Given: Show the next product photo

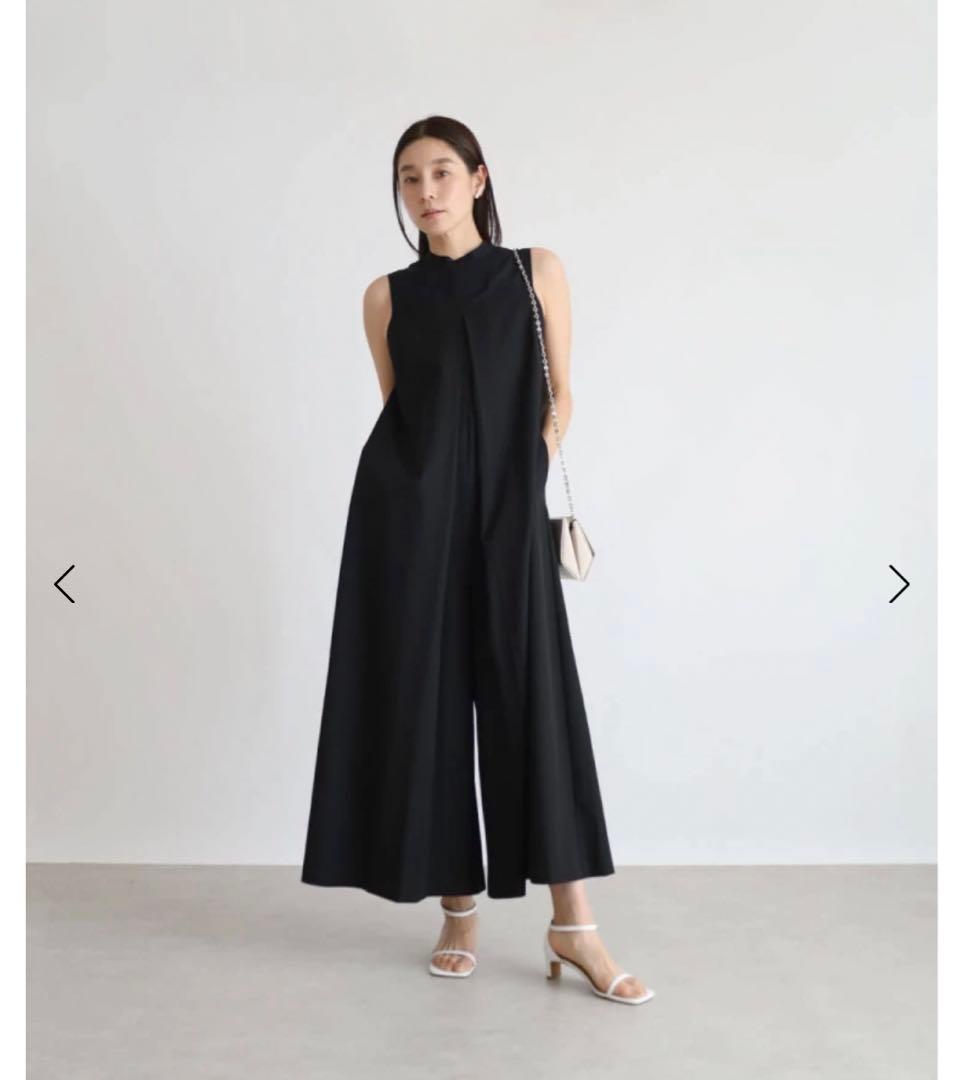Looking at the screenshot, I should (x=898, y=584).
